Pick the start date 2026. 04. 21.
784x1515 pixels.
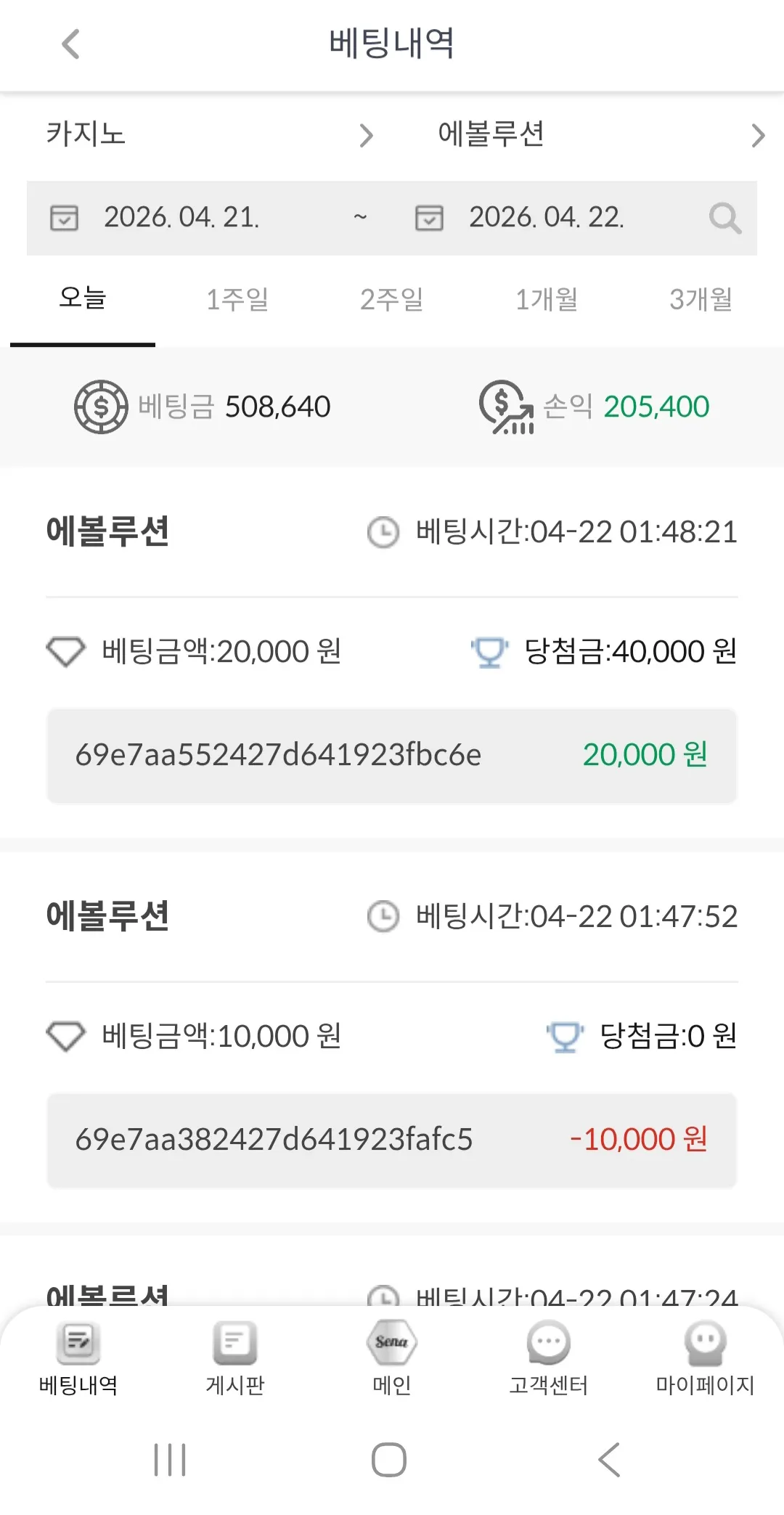pyautogui.click(x=181, y=217)
